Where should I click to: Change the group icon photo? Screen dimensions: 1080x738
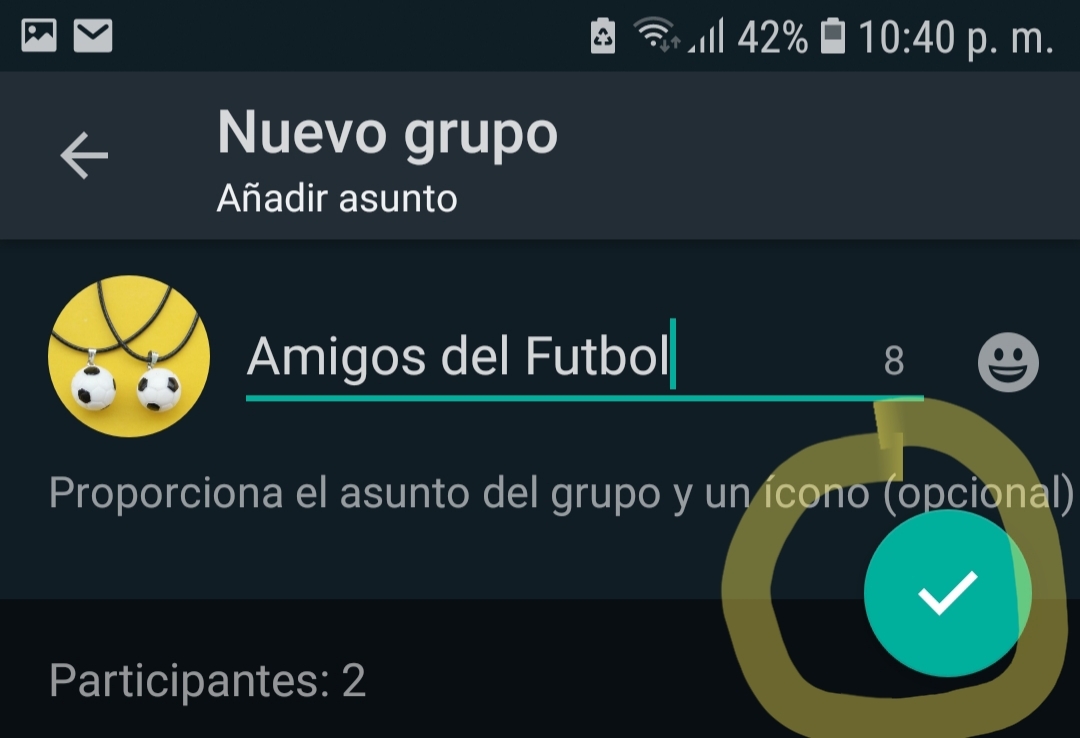[129, 357]
